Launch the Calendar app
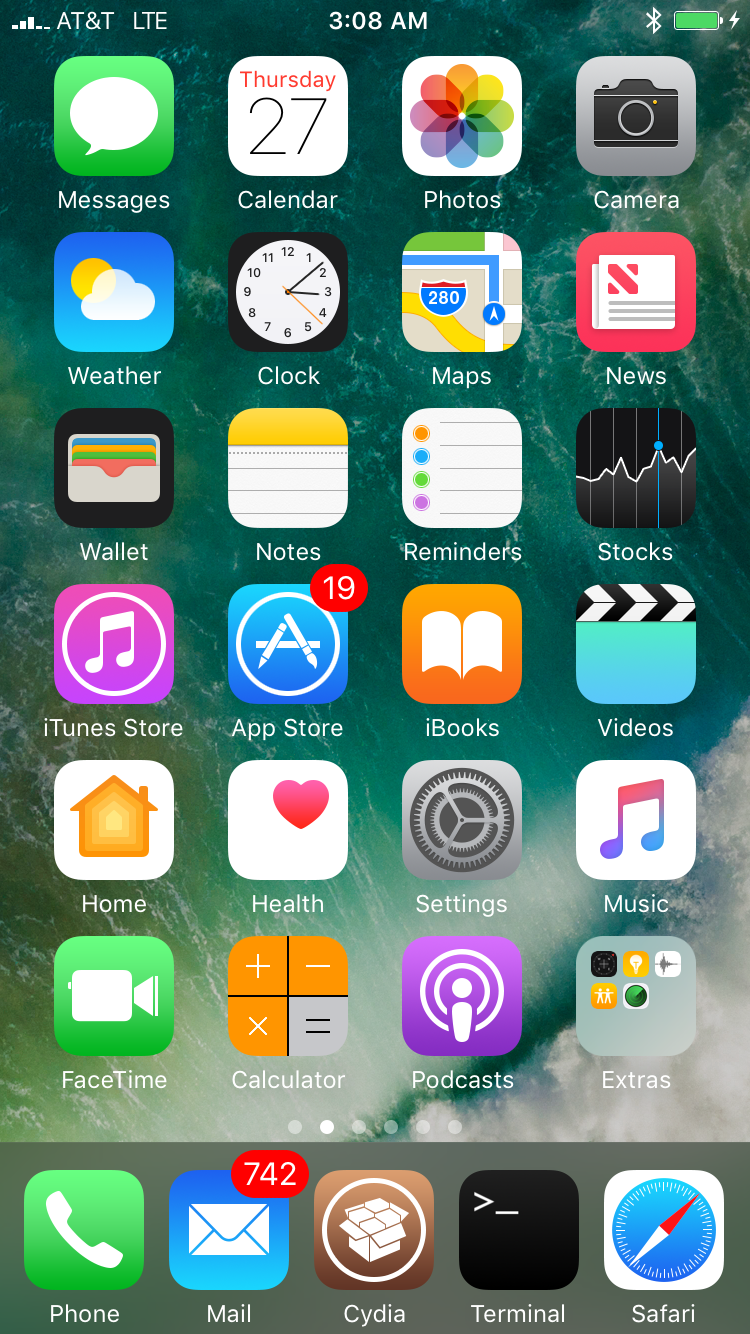This screenshot has width=750, height=1334. coord(288,116)
